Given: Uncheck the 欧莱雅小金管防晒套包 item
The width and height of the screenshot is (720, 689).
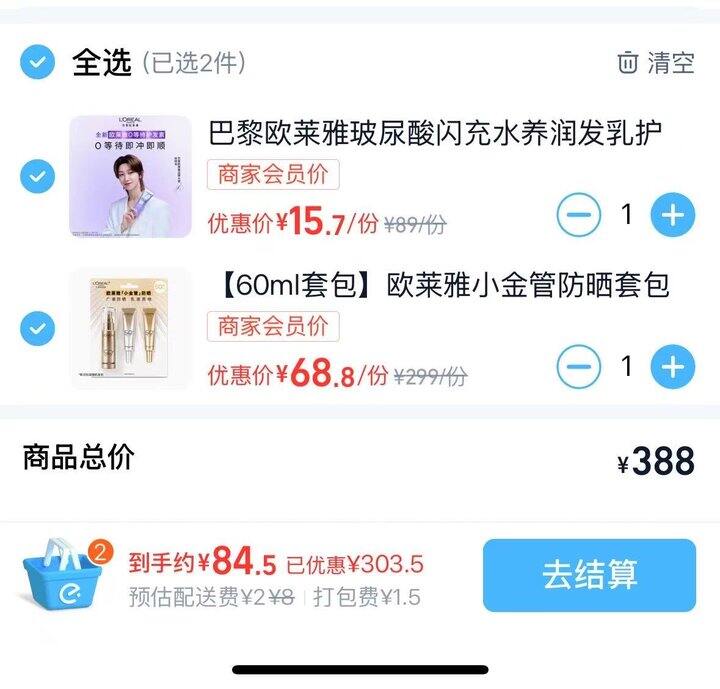Looking at the screenshot, I should (x=37, y=327).
